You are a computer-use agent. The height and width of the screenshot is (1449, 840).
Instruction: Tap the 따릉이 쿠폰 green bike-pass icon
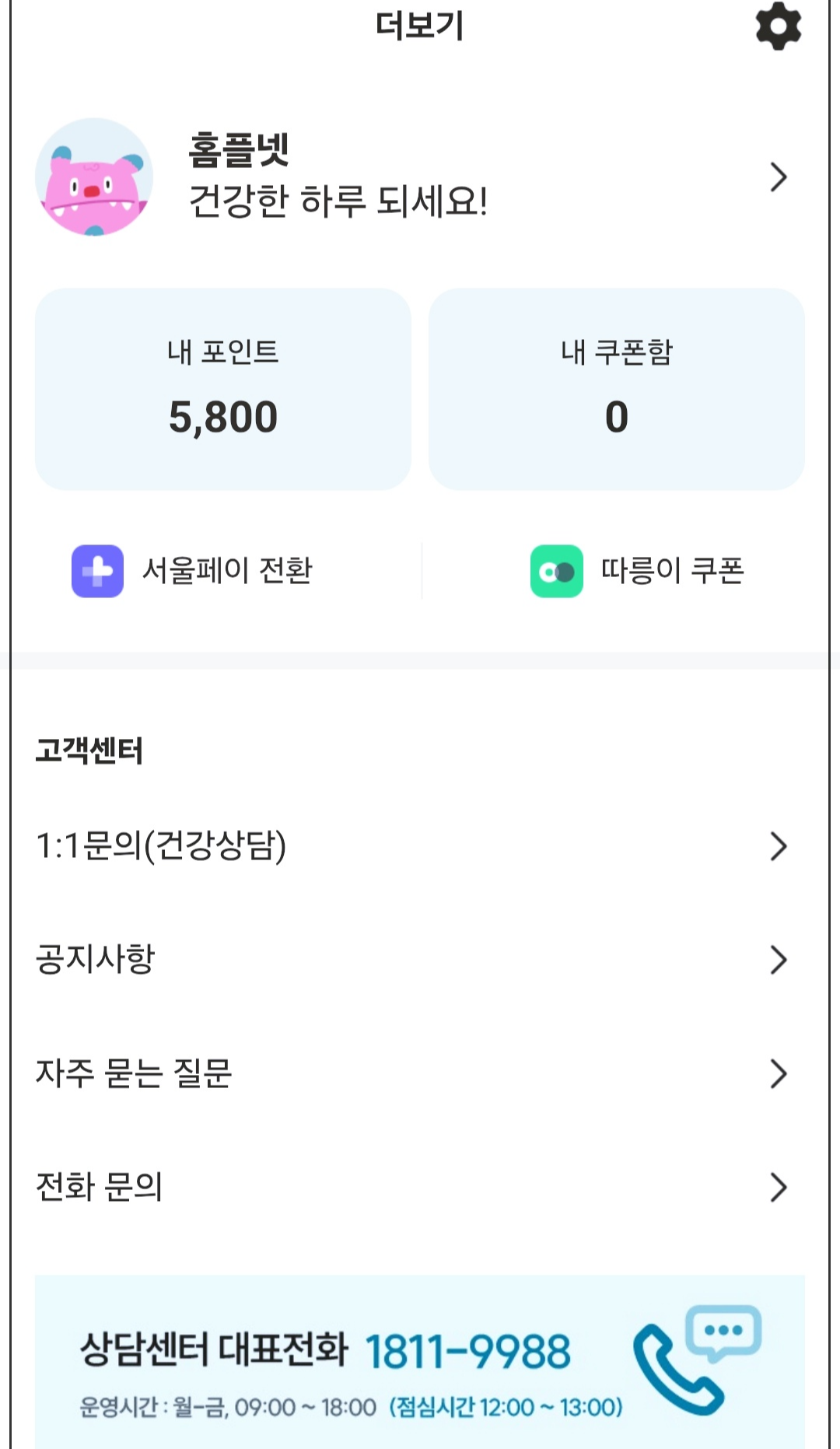[555, 571]
